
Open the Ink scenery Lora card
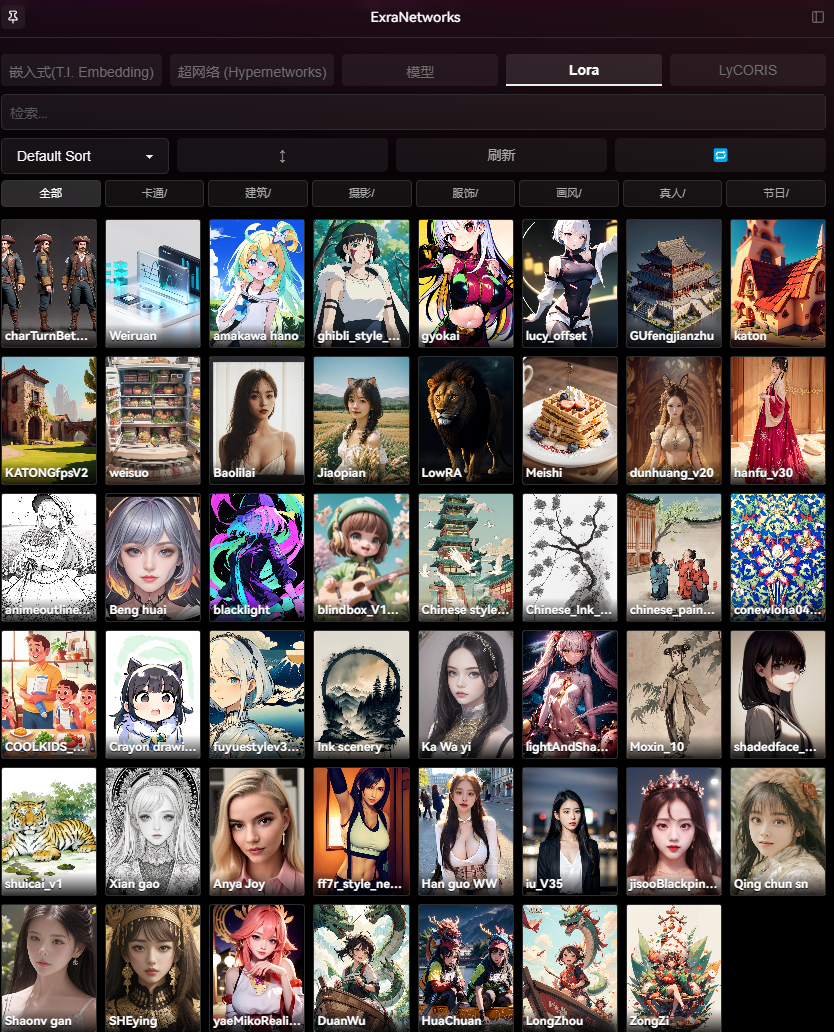click(x=361, y=694)
